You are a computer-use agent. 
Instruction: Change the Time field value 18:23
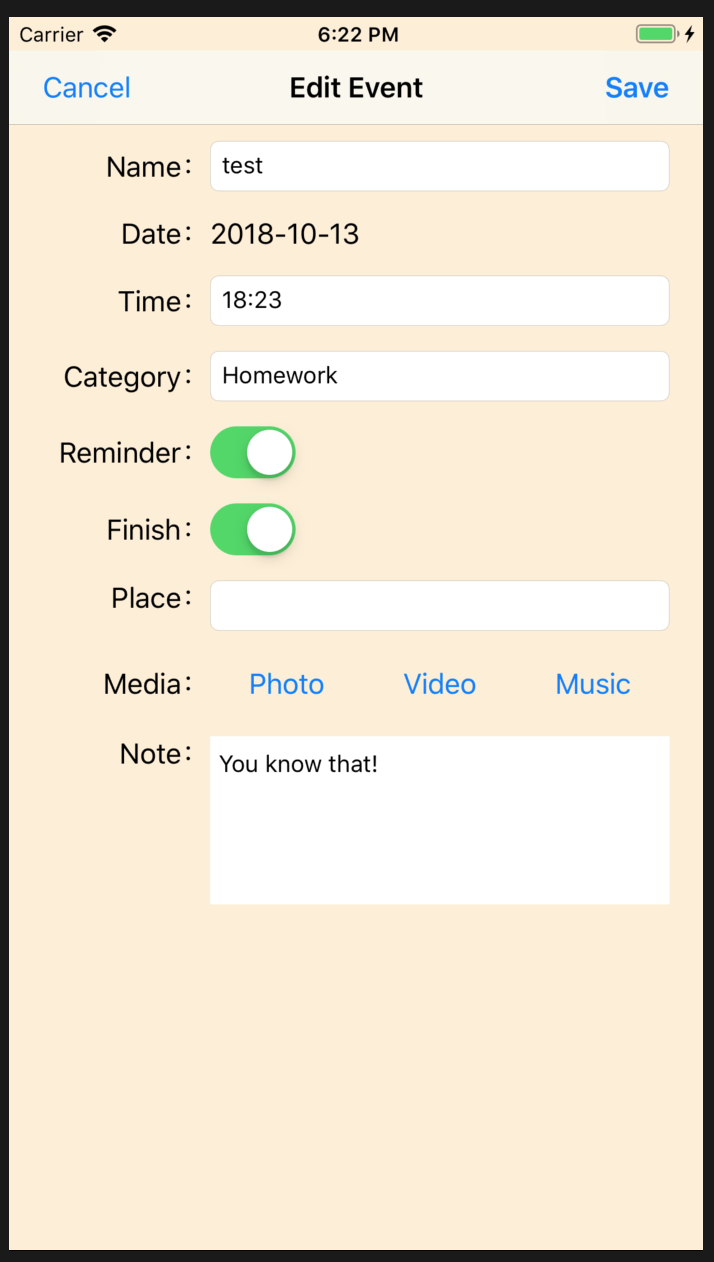(x=439, y=301)
